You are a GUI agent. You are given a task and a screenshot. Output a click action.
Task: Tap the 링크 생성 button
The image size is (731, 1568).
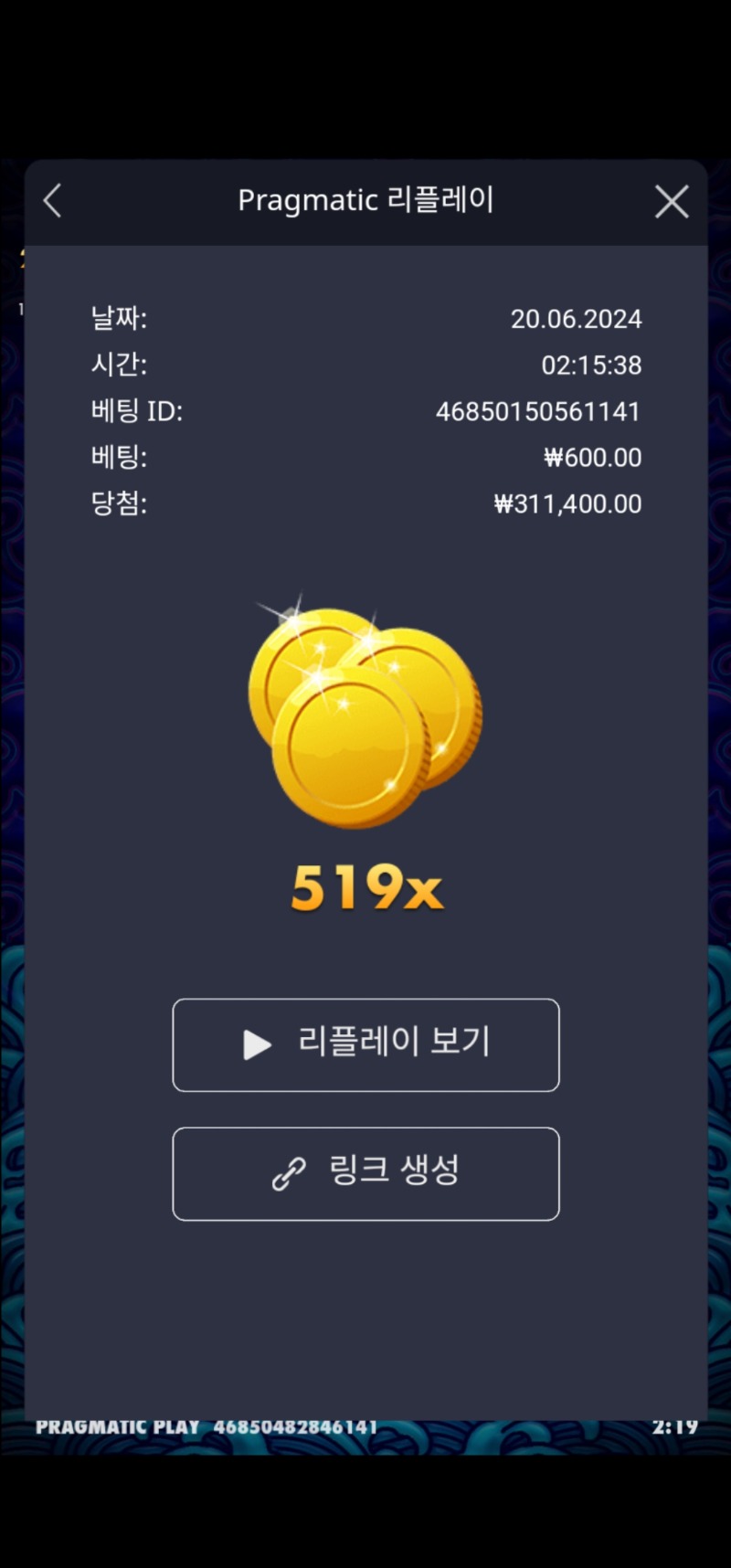coord(365,1173)
